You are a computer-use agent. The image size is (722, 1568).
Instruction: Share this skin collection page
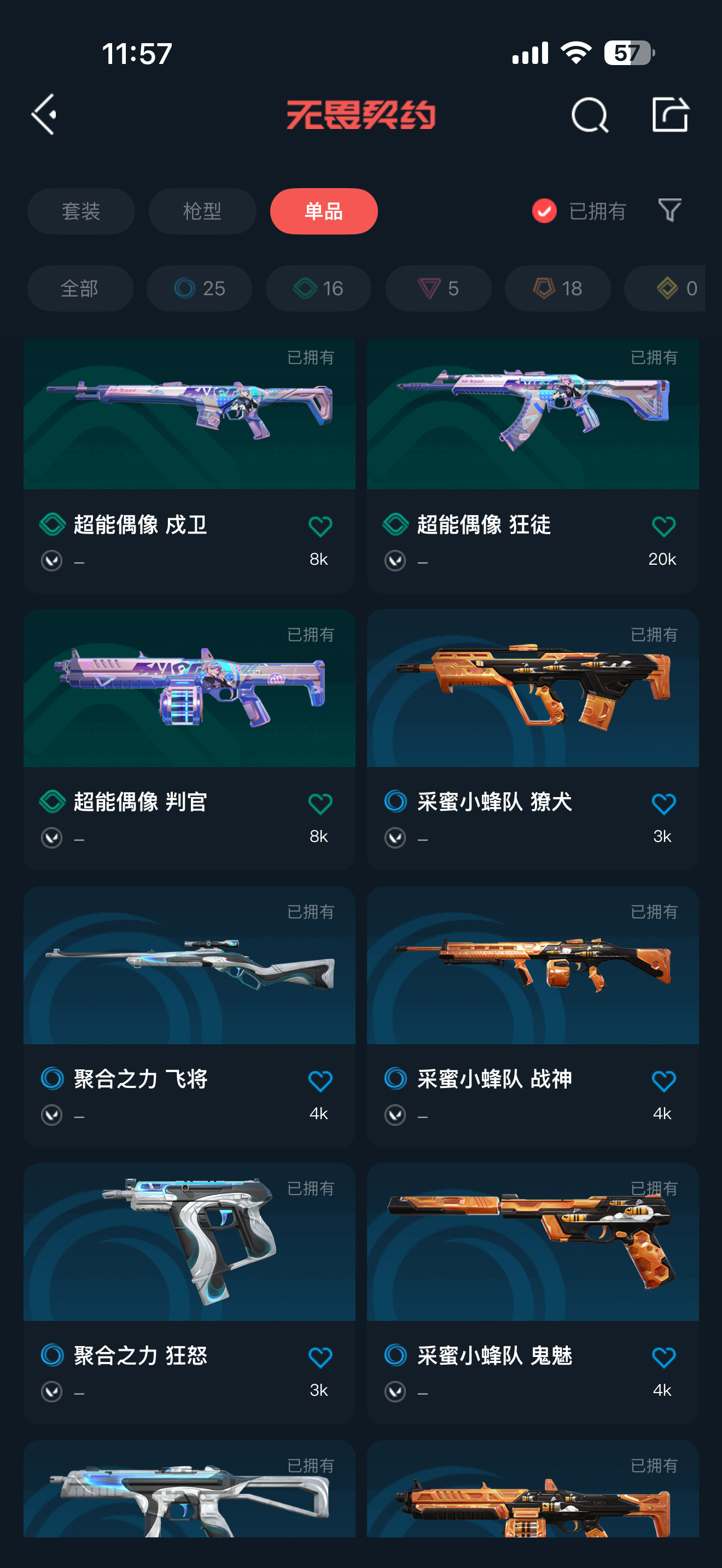[669, 114]
